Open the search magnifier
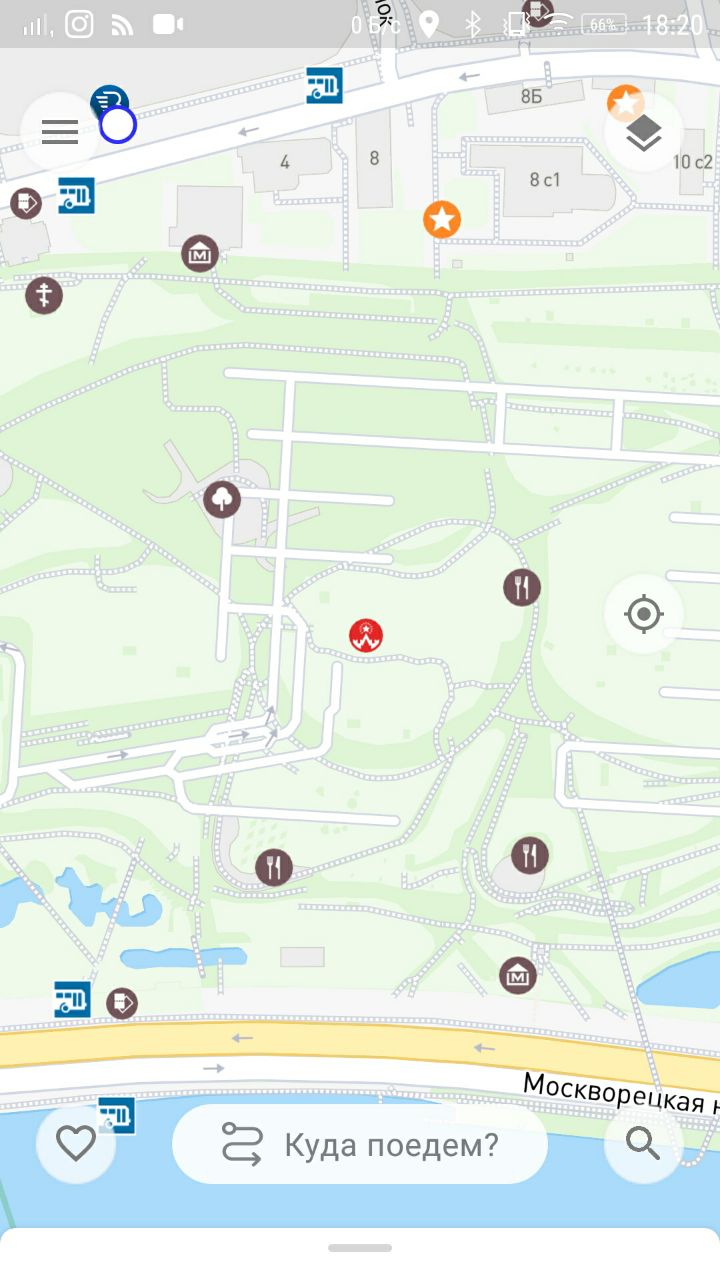 point(643,1144)
